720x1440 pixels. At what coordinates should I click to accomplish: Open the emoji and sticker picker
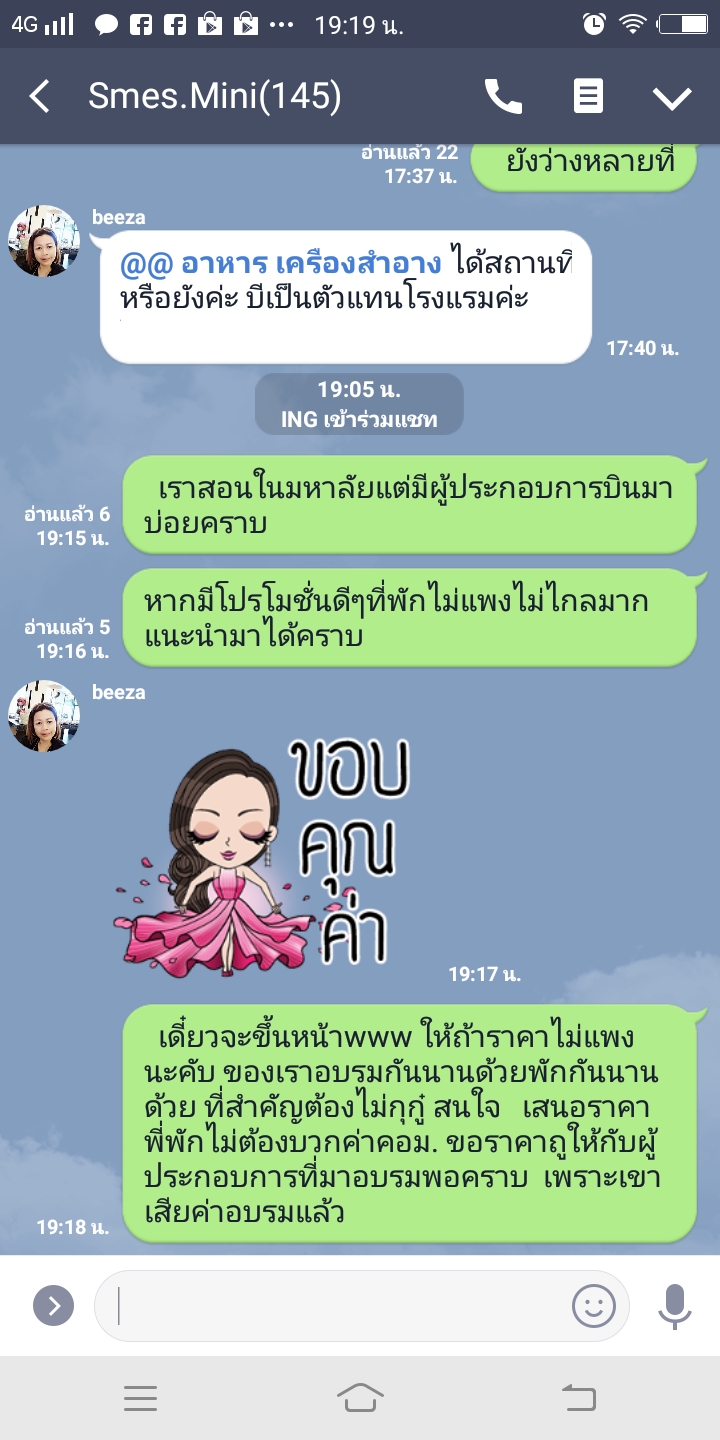[x=593, y=1305]
